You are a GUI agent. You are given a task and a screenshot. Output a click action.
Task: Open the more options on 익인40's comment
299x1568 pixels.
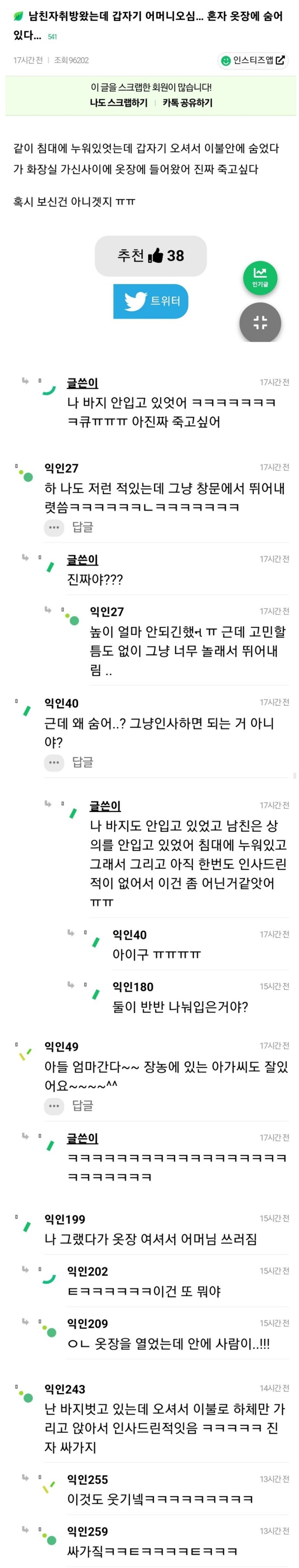click(x=54, y=762)
